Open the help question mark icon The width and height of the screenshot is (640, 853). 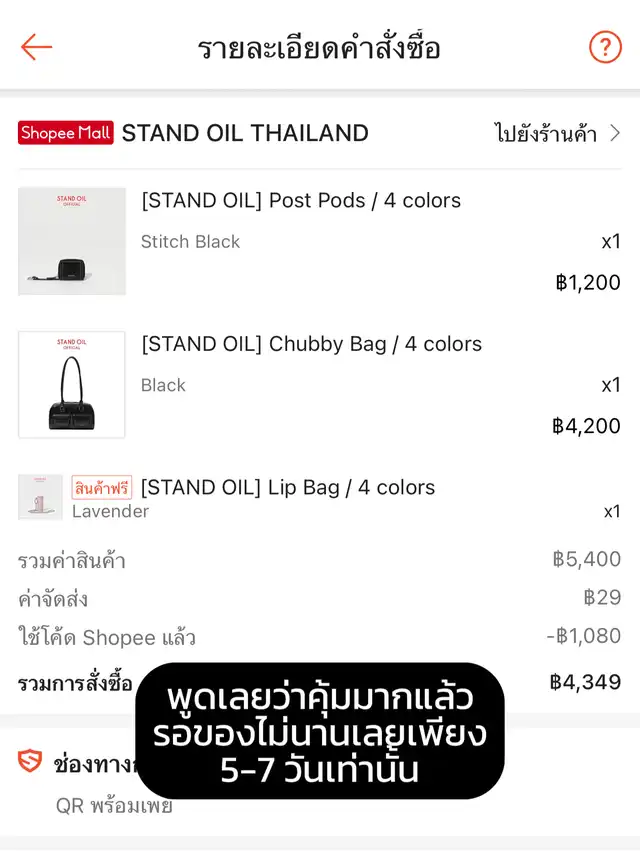pos(604,47)
